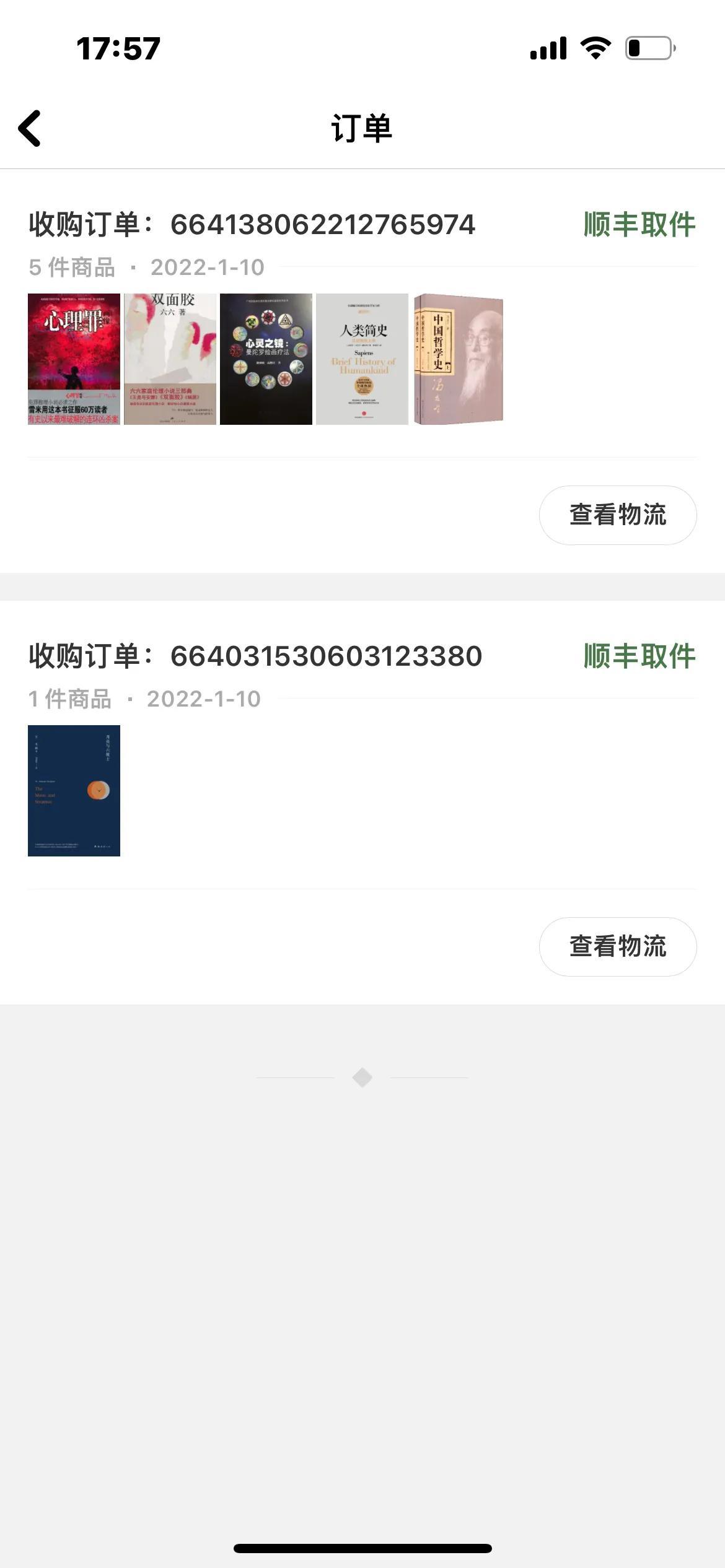Open the 心理罪 book cover
The width and height of the screenshot is (725, 1568).
(x=74, y=359)
